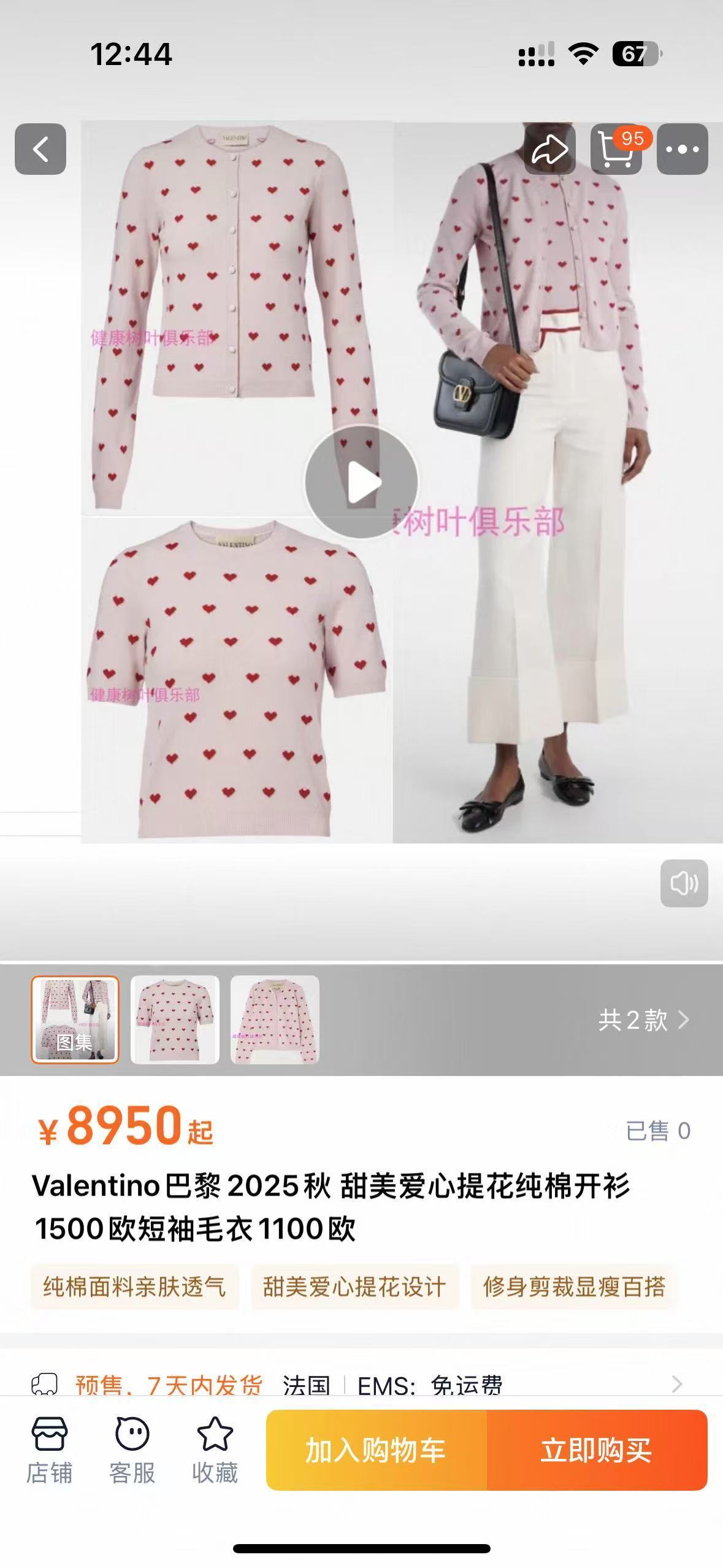This screenshot has height=1568, width=723.
Task: Tap 立即购买 to buy now
Action: tap(597, 1450)
